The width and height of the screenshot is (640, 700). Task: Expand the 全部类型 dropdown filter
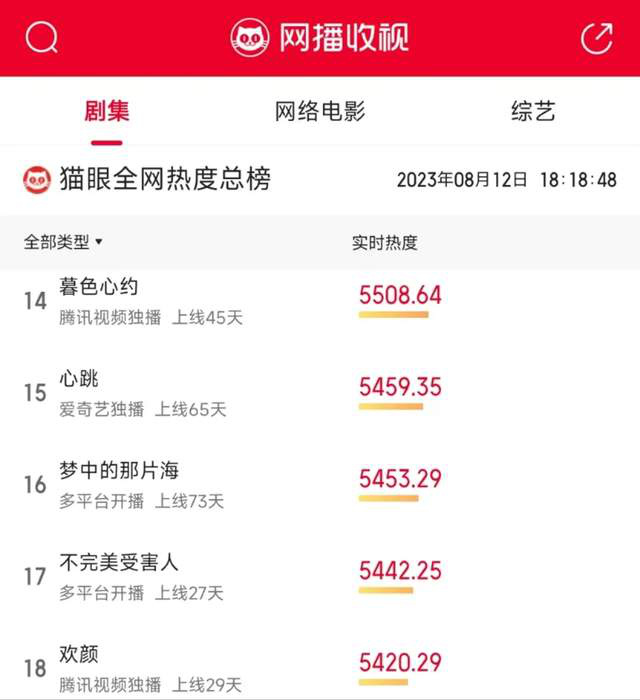pyautogui.click(x=64, y=242)
